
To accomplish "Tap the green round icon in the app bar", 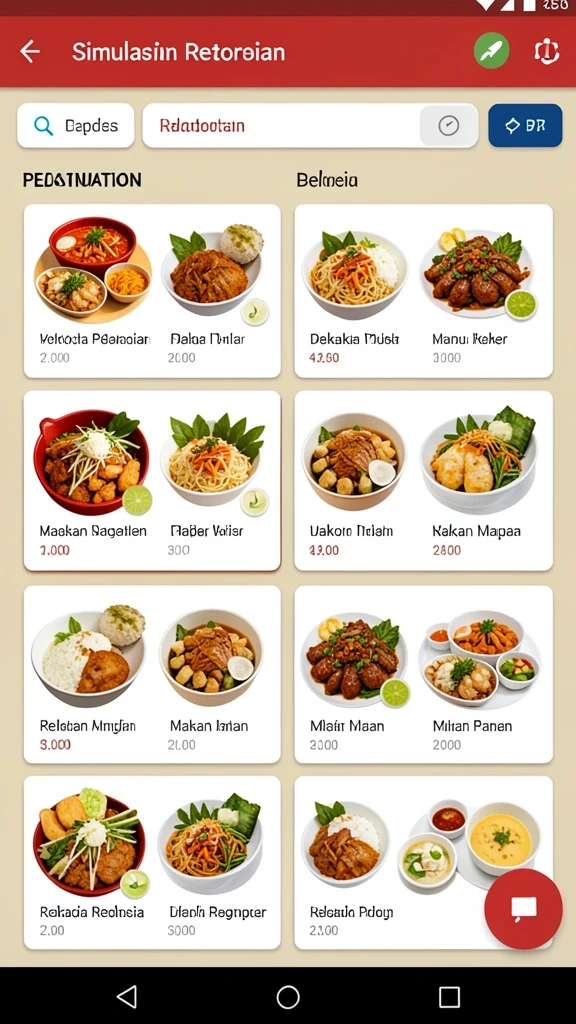I will pos(491,51).
